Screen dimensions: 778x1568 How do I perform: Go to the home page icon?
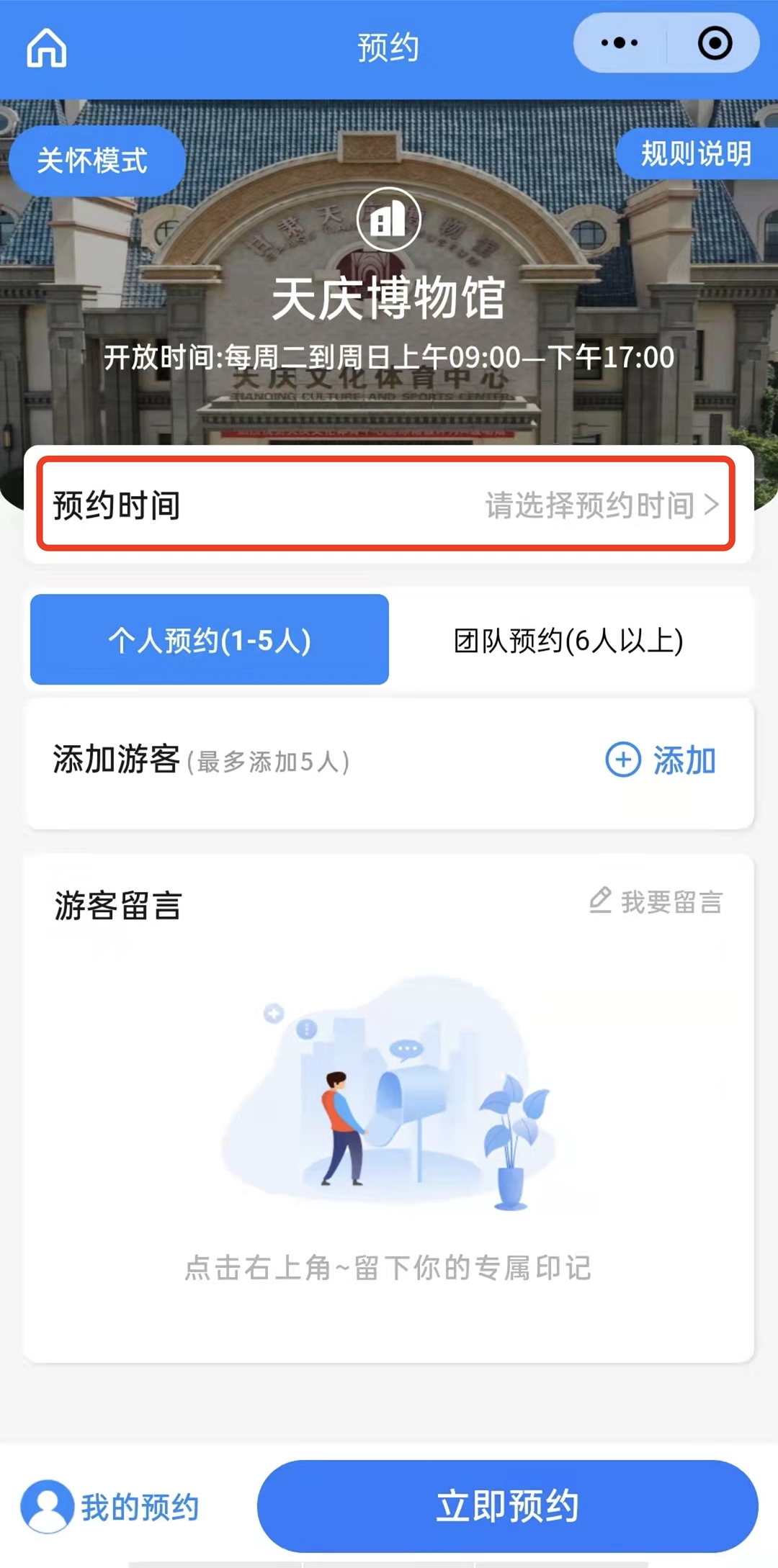(x=47, y=48)
